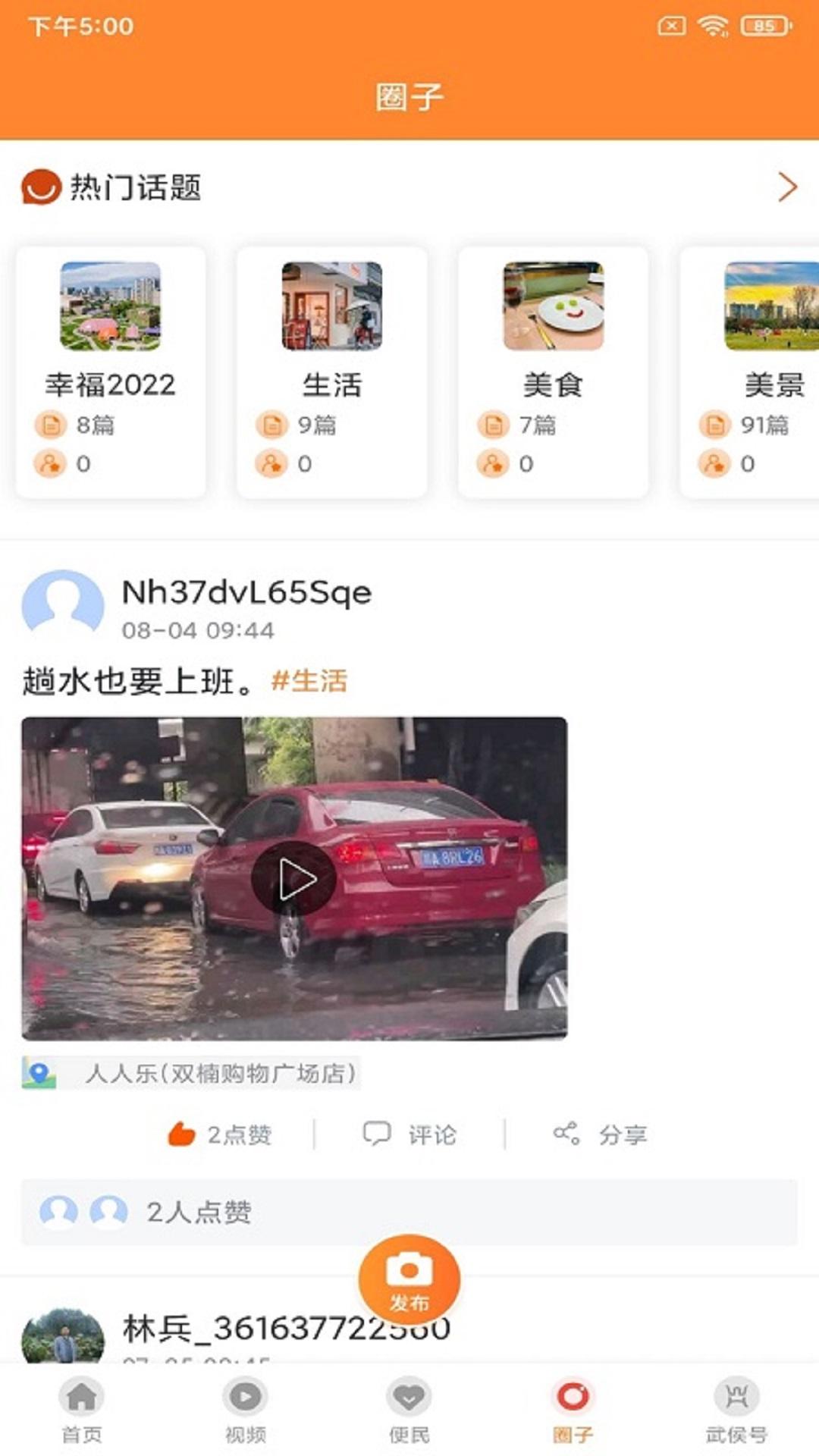
Task: Tap the orange smiley 热门话题 icon
Action: pyautogui.click(x=39, y=188)
